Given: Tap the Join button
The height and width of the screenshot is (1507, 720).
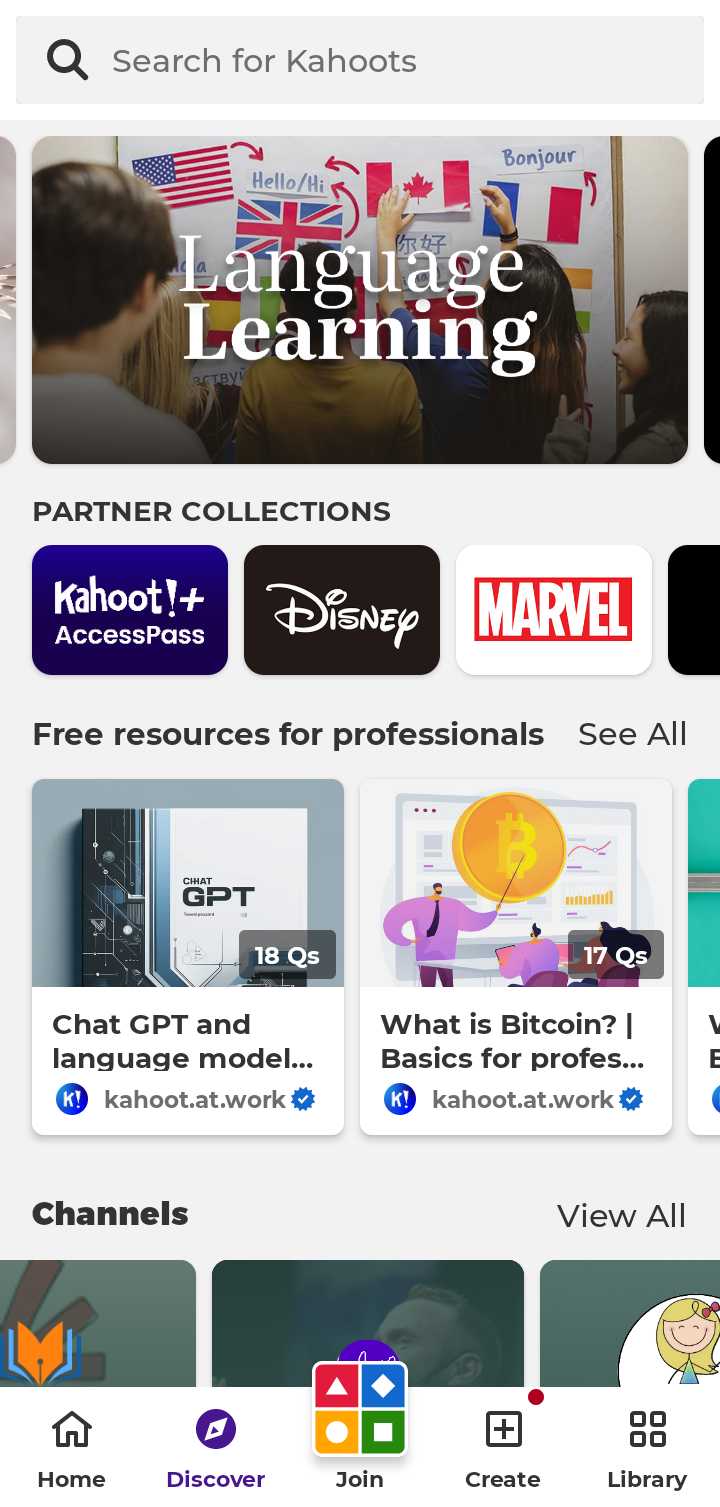Looking at the screenshot, I should coord(360,1425).
